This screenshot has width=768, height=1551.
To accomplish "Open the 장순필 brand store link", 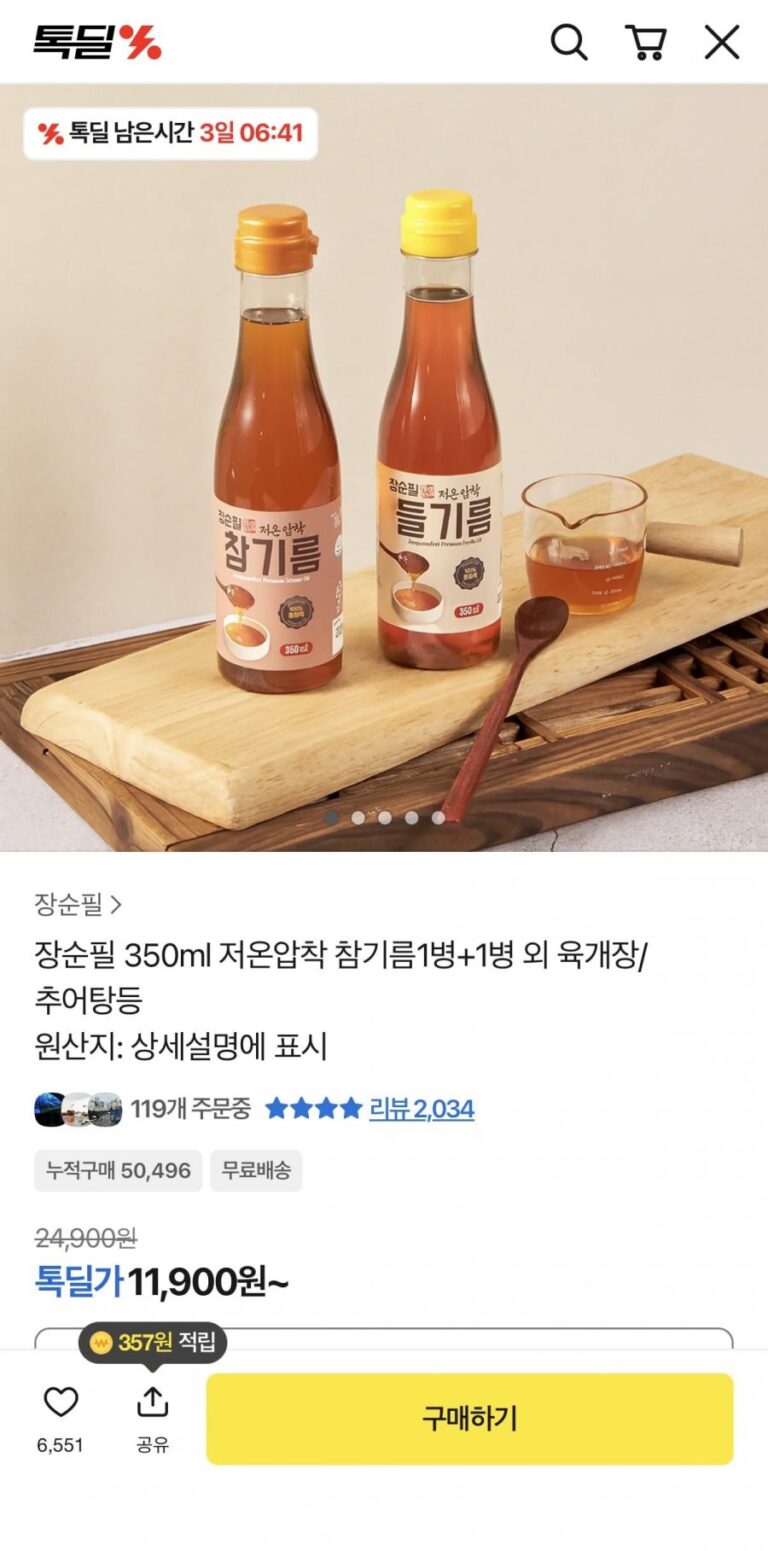I will point(78,905).
